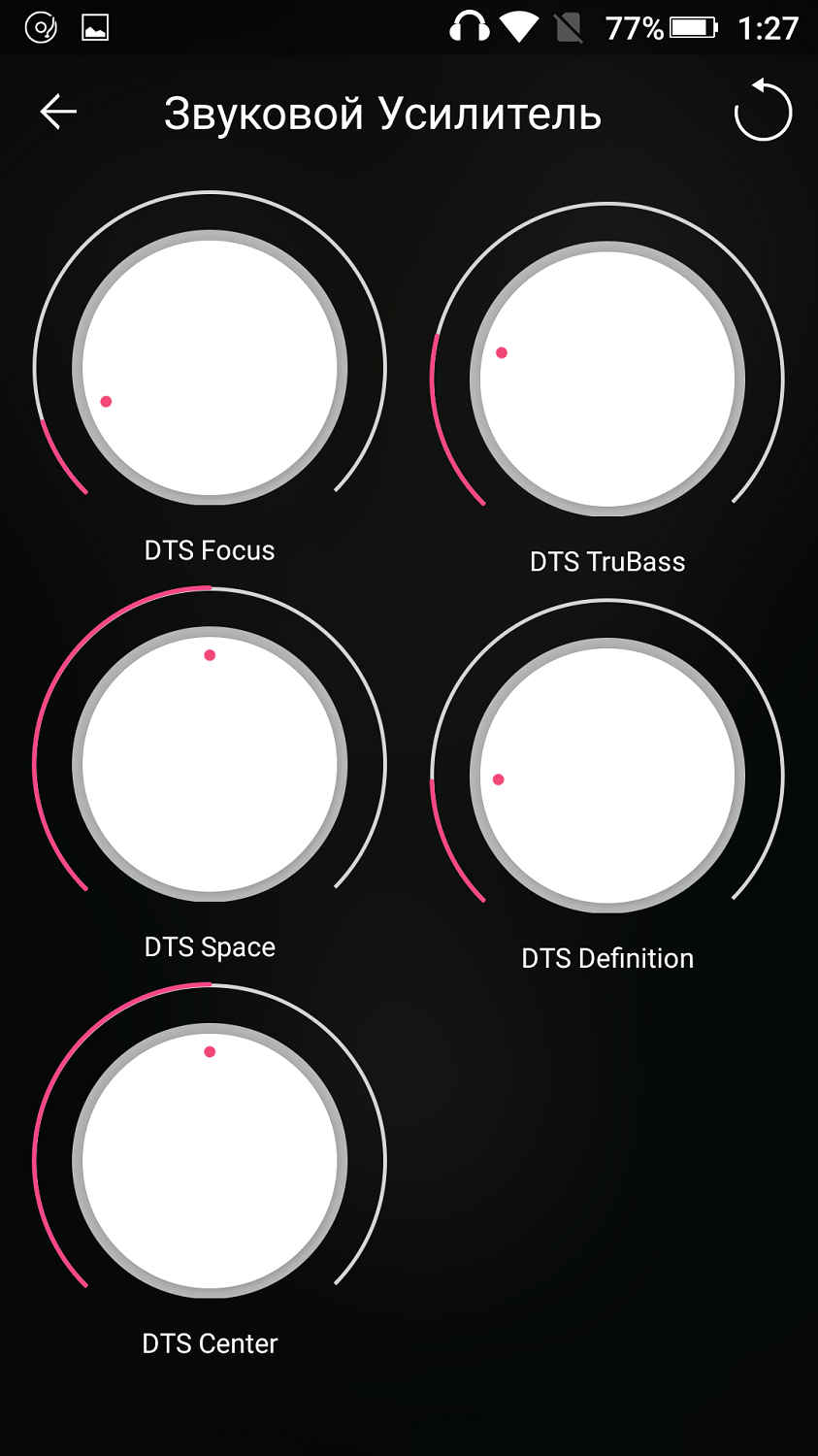Tap the DTS TruBass knob
818x1456 pixels.
(x=607, y=379)
